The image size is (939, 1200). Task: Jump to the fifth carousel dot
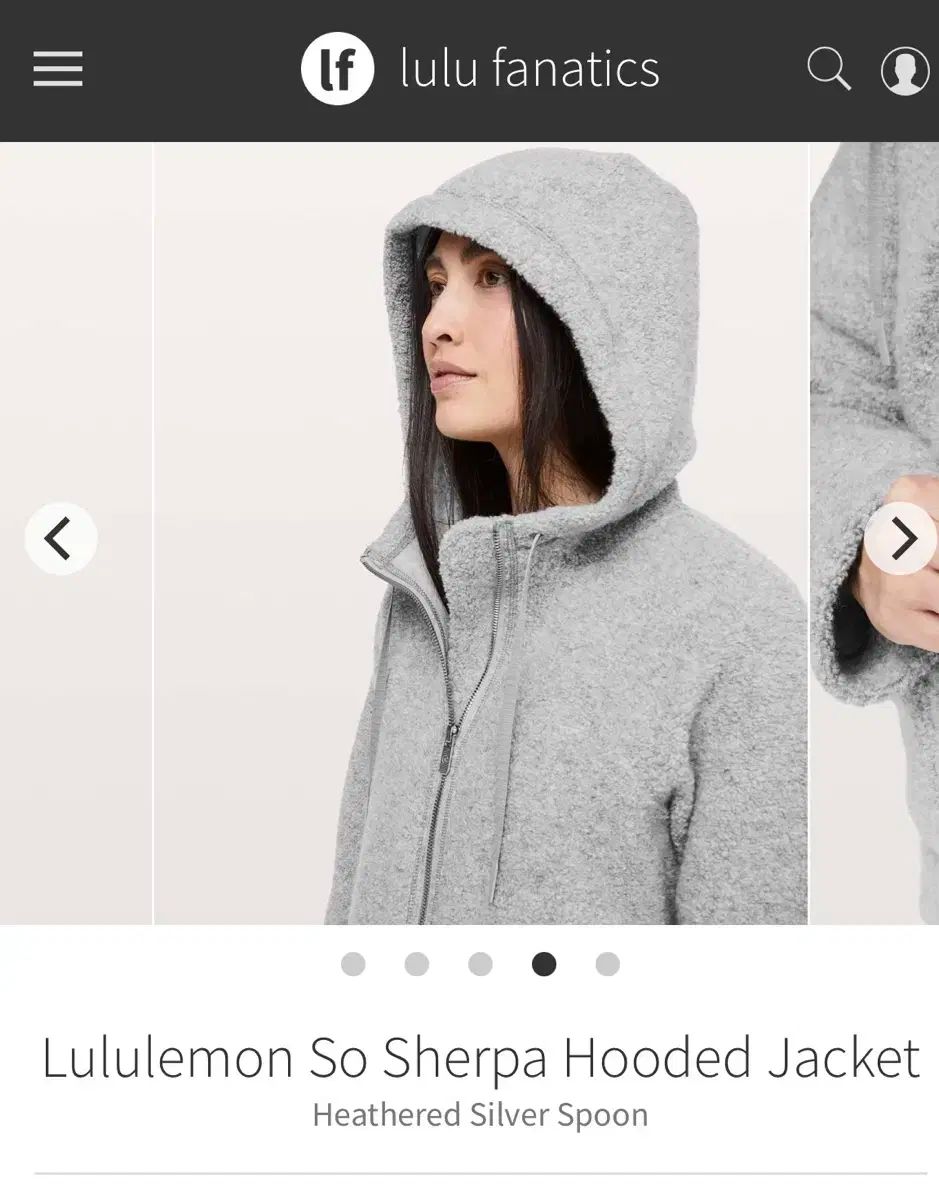click(608, 964)
